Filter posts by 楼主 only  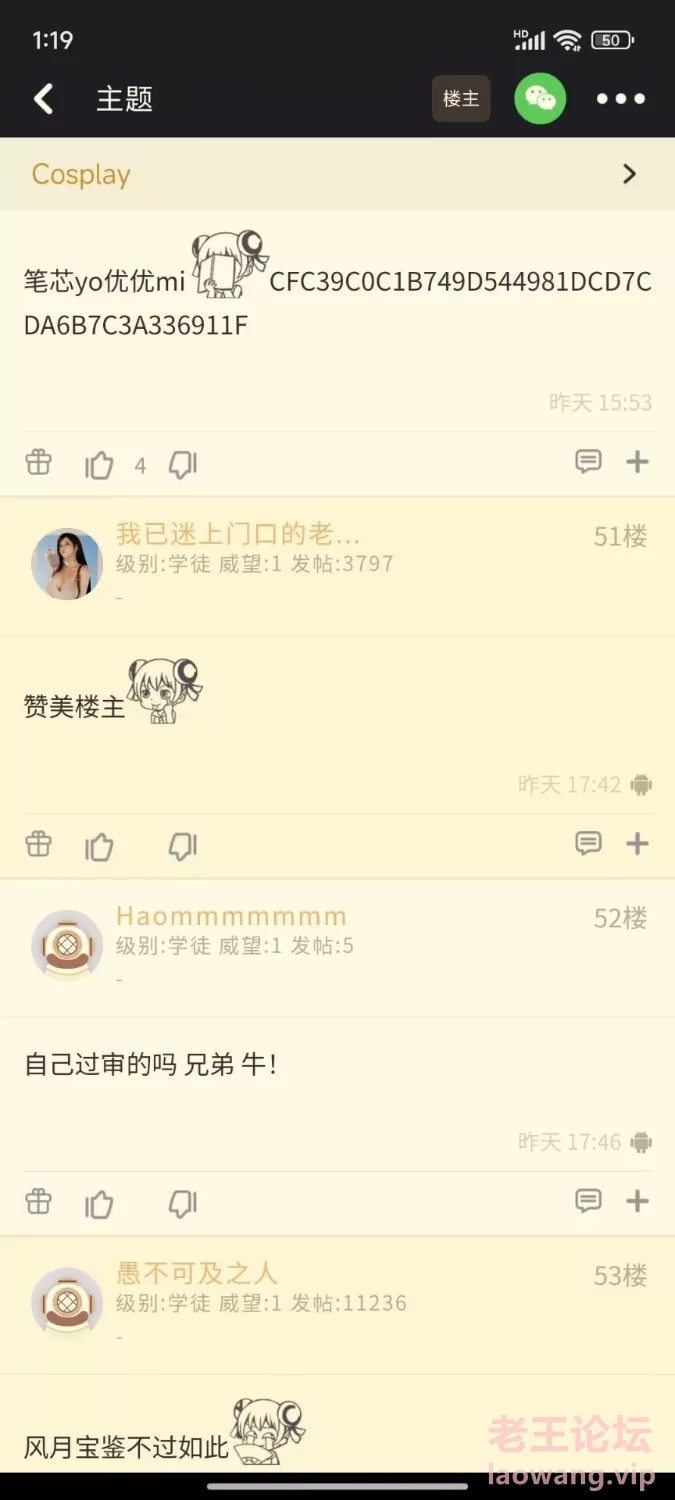(x=461, y=99)
